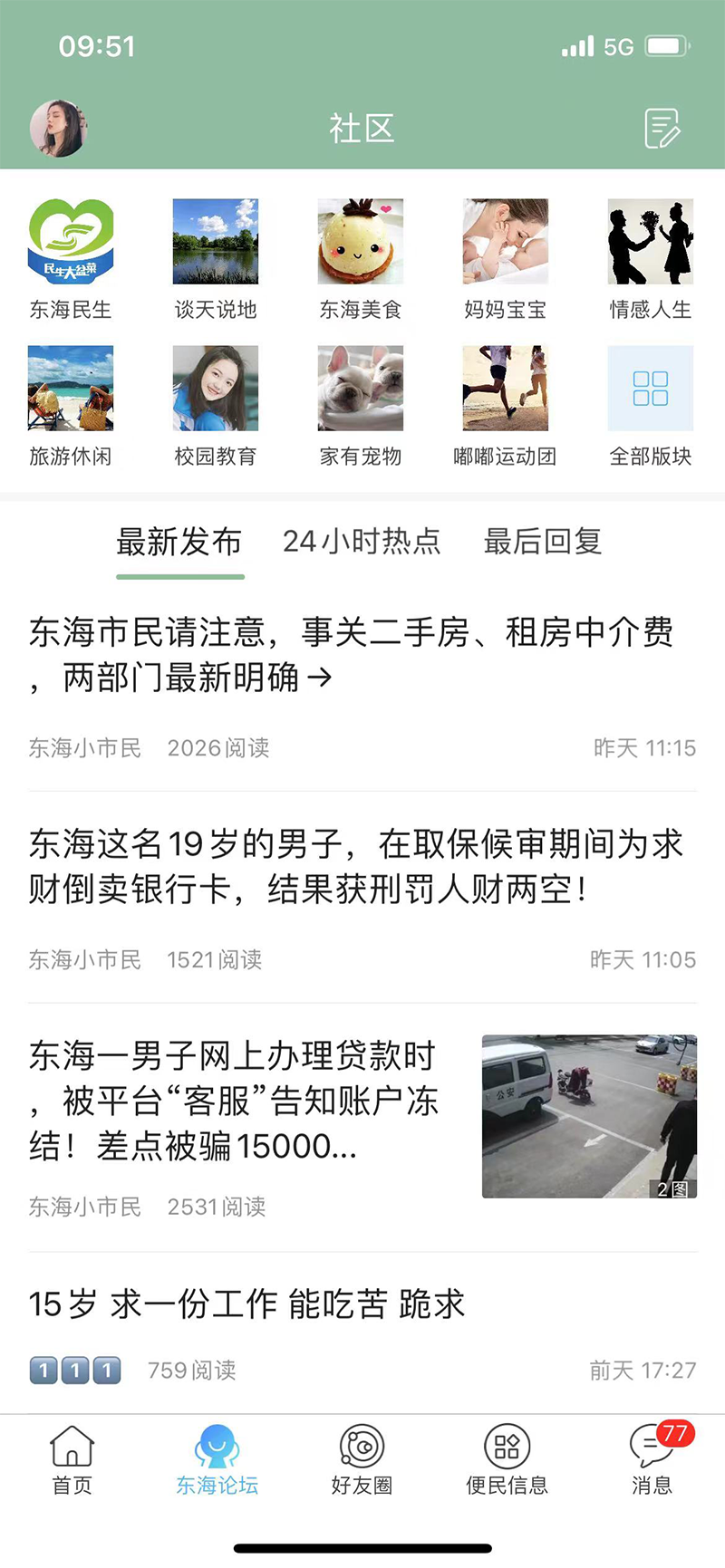The image size is (725, 1568).
Task: Select the 最新发布 tab
Action: (x=179, y=542)
